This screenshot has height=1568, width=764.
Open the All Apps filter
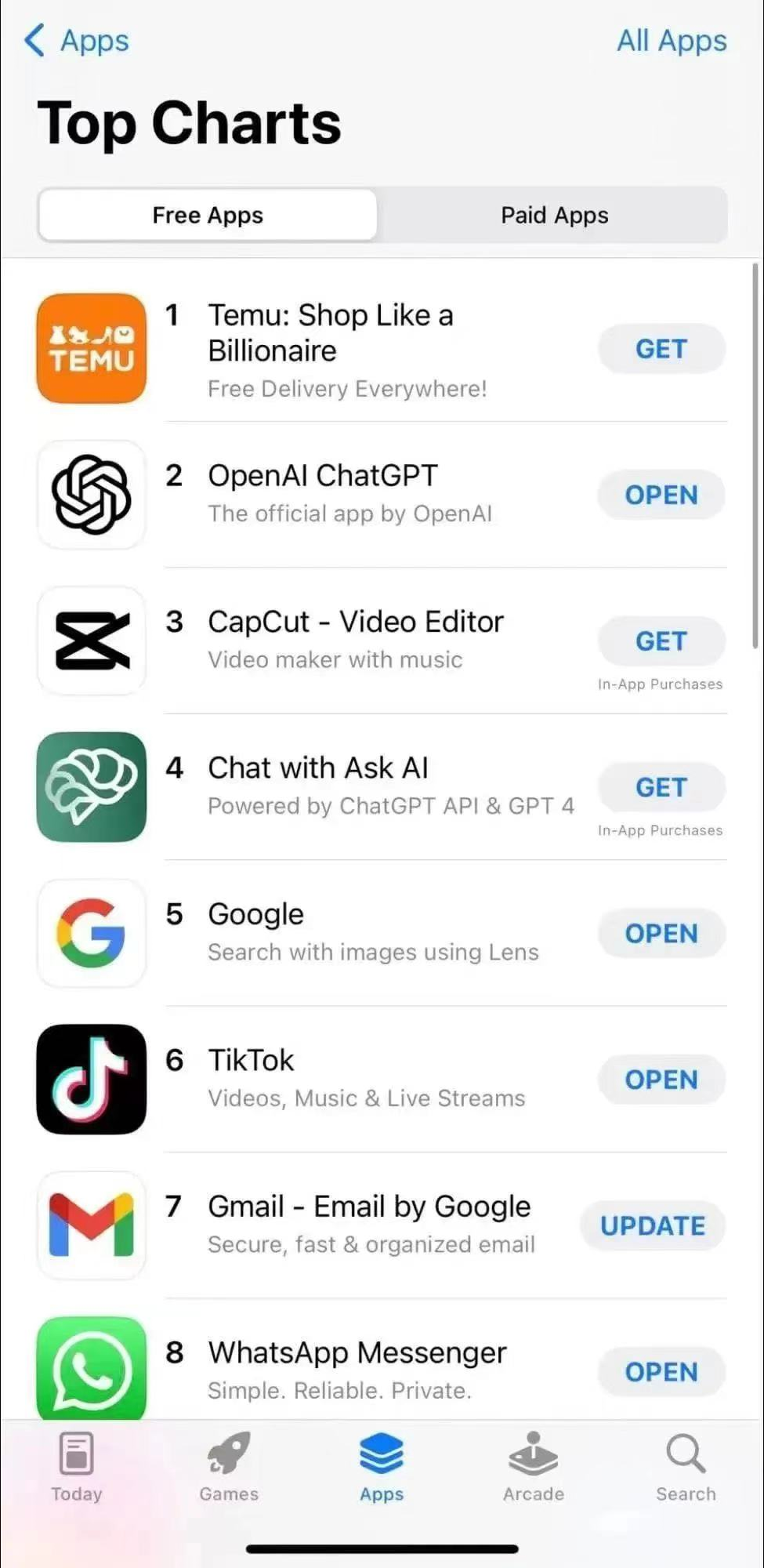[x=672, y=40]
